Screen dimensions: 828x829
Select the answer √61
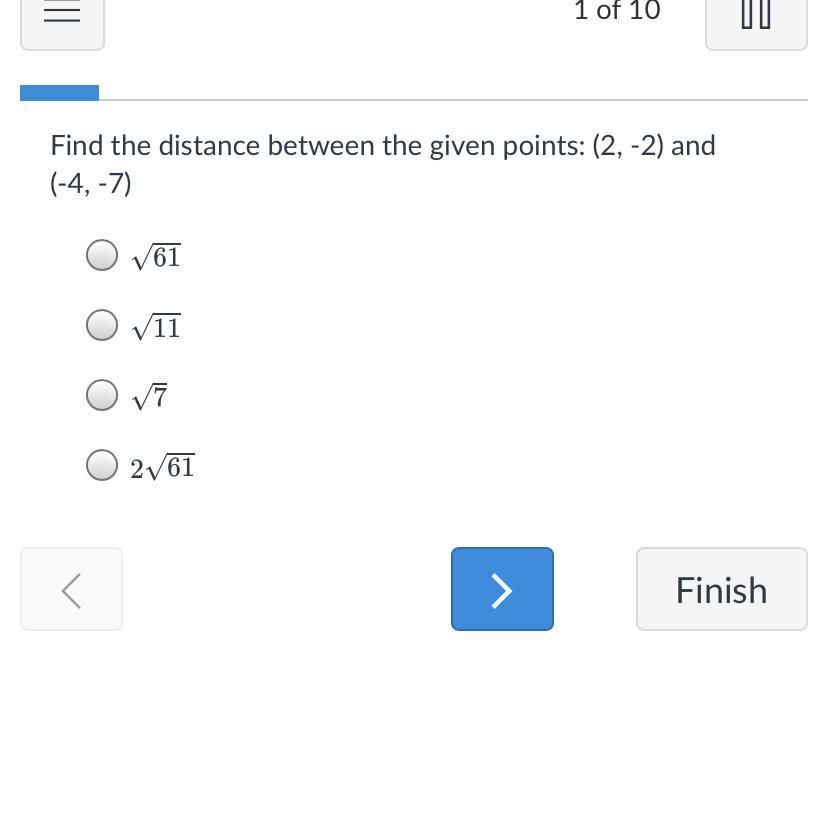(102, 256)
